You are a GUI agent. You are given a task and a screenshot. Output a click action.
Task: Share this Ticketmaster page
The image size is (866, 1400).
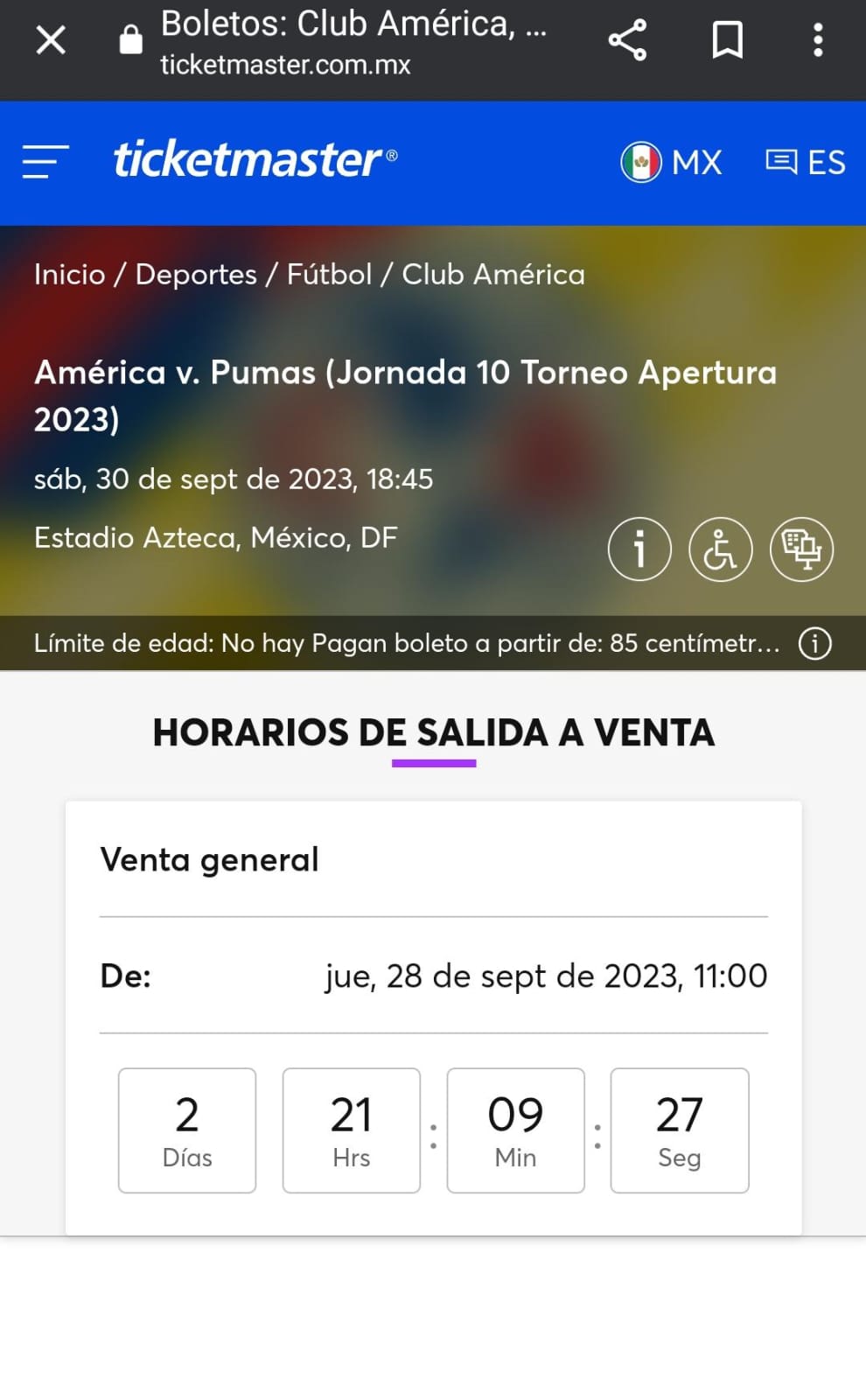pos(627,40)
